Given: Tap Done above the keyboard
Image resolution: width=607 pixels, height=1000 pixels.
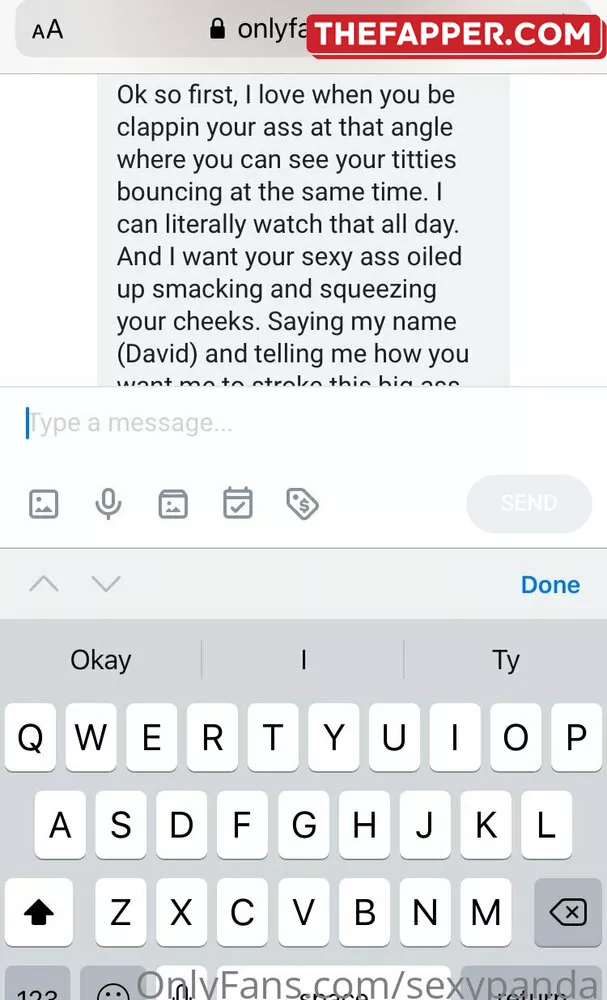Looking at the screenshot, I should (x=550, y=584).
